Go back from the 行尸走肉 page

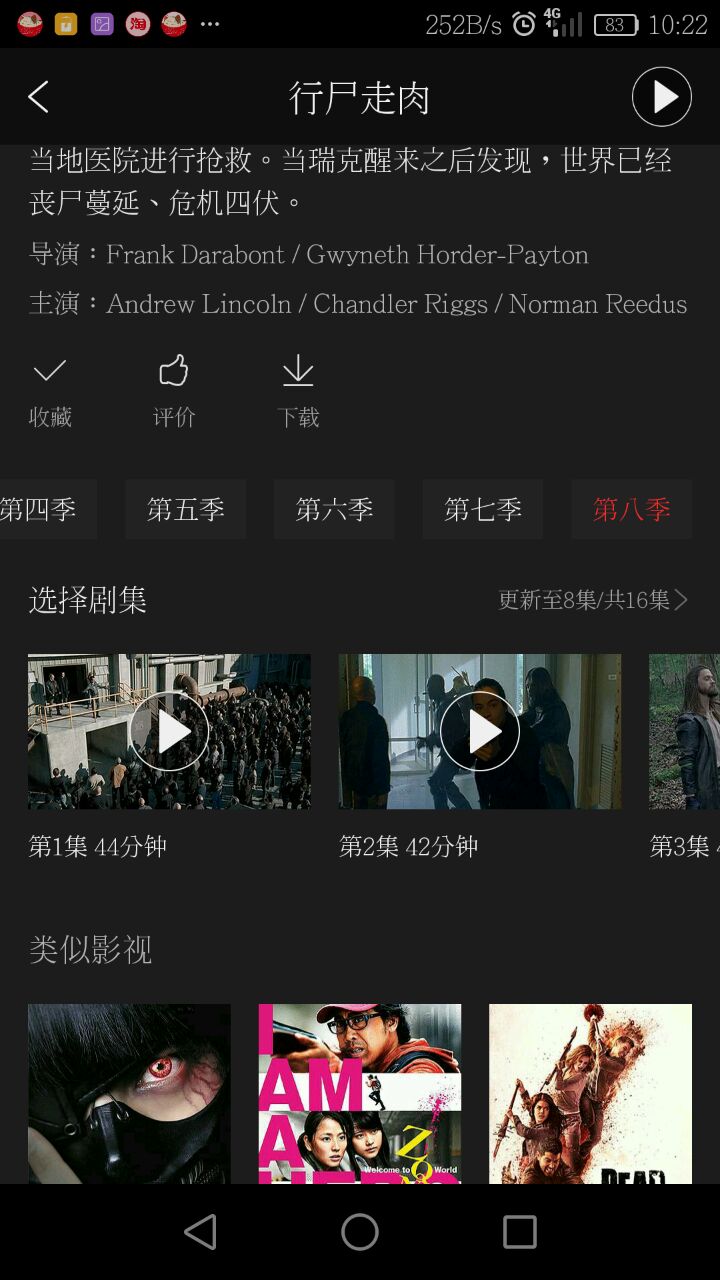(39, 97)
